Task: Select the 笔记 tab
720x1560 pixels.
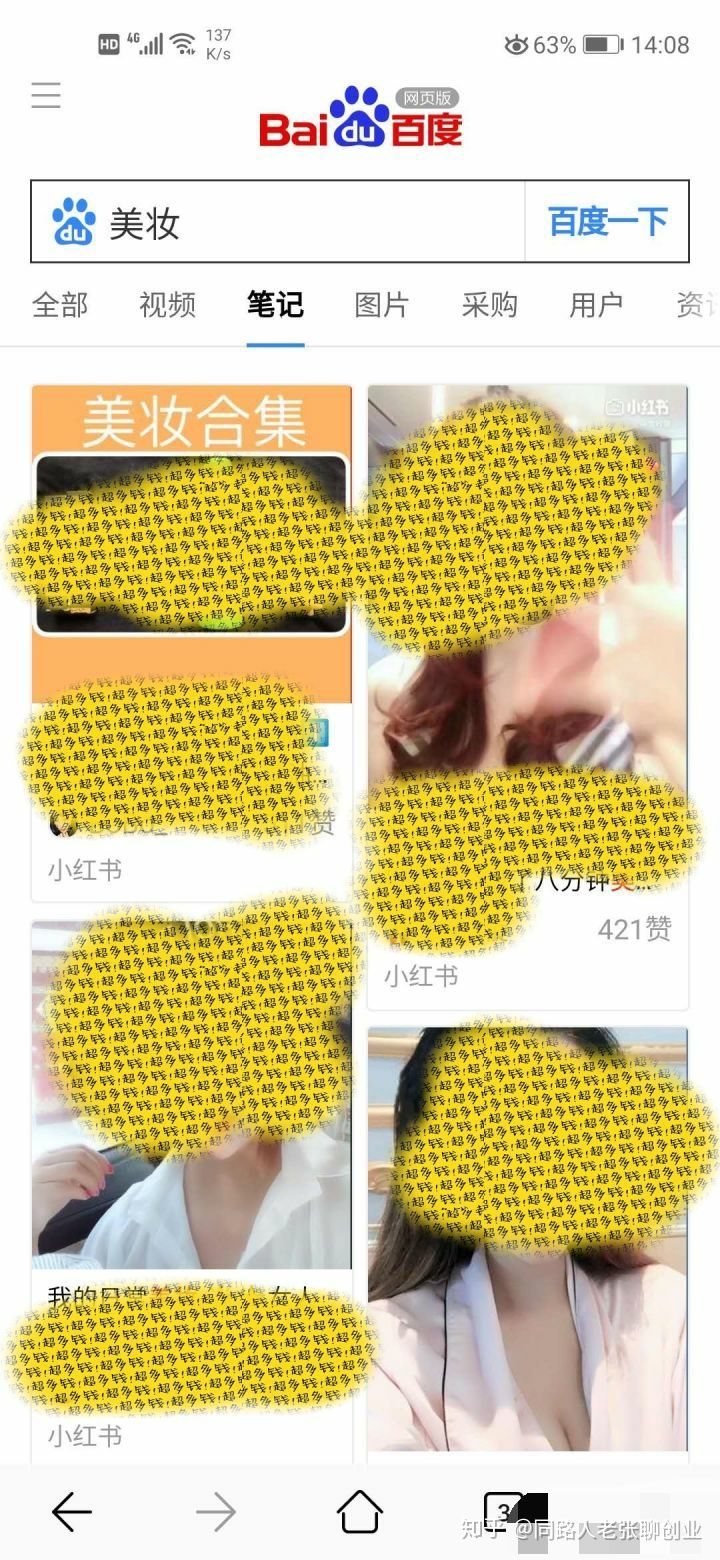Action: (275, 305)
